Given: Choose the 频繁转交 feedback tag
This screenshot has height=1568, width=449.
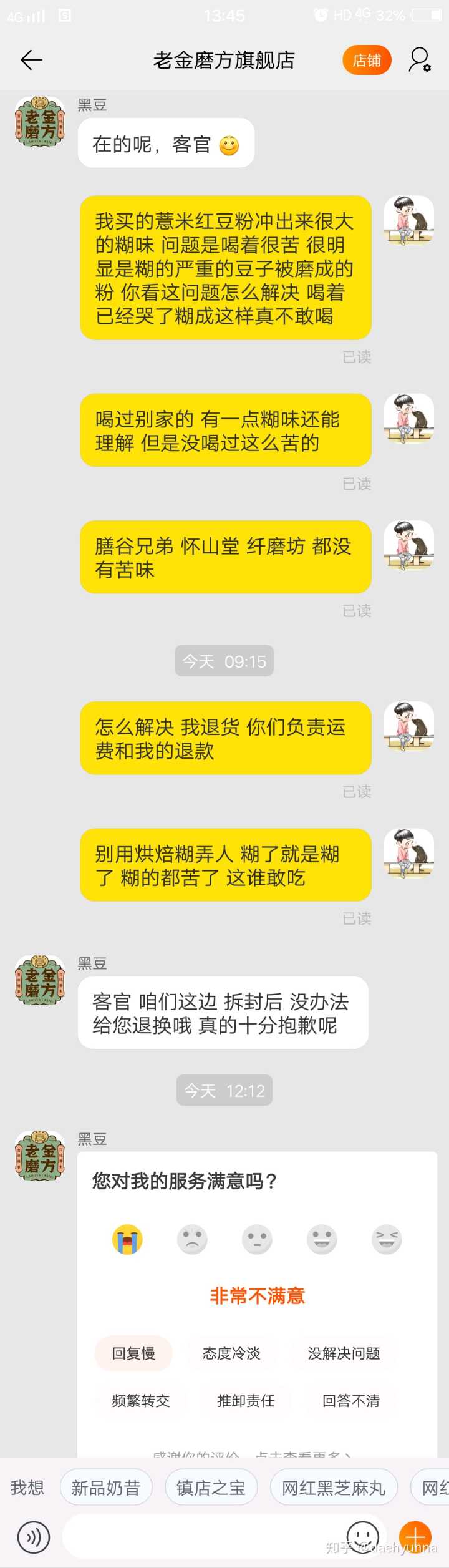Looking at the screenshot, I should pos(141,1401).
